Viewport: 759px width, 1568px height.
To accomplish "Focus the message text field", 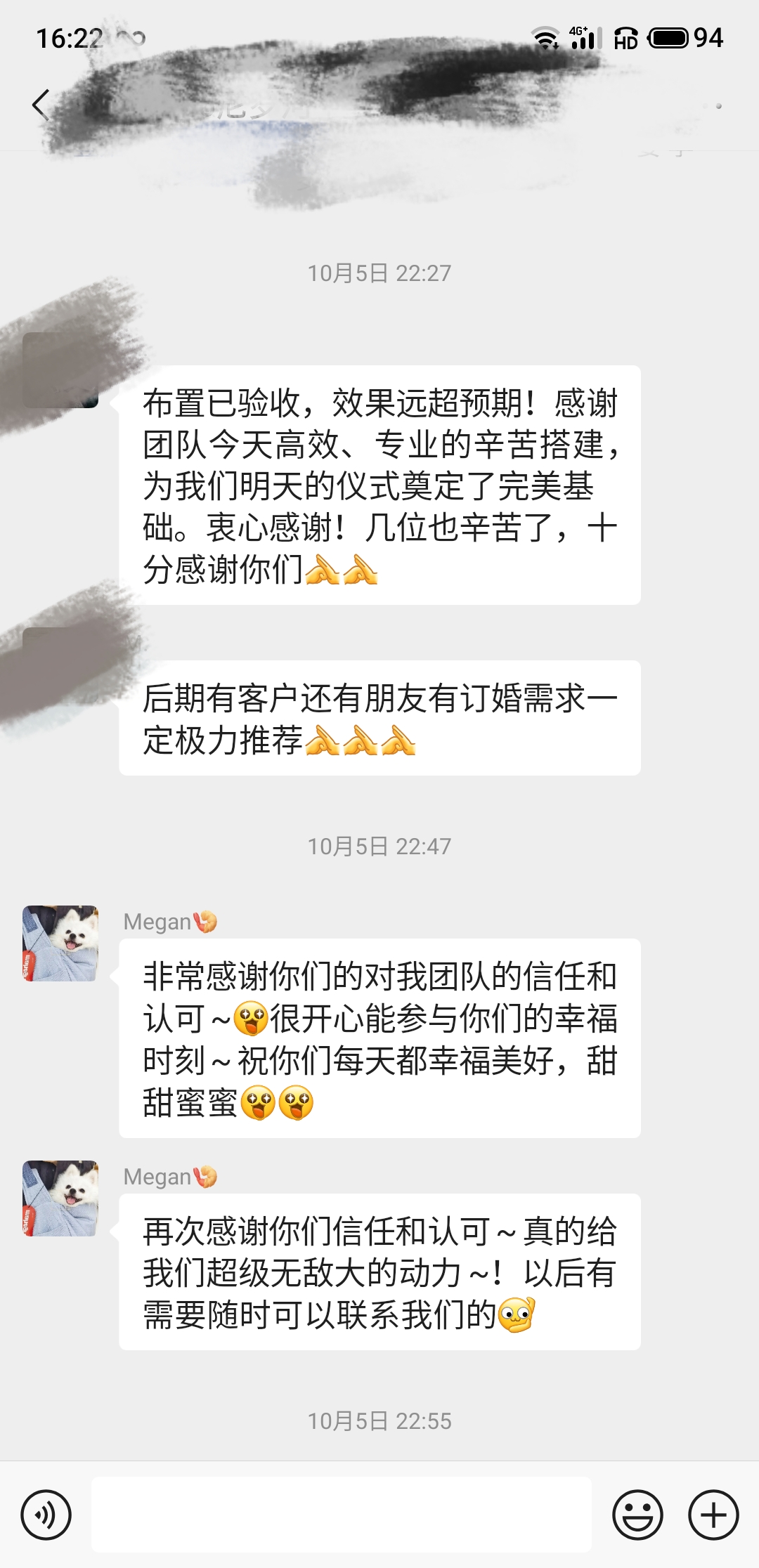I will click(341, 1515).
